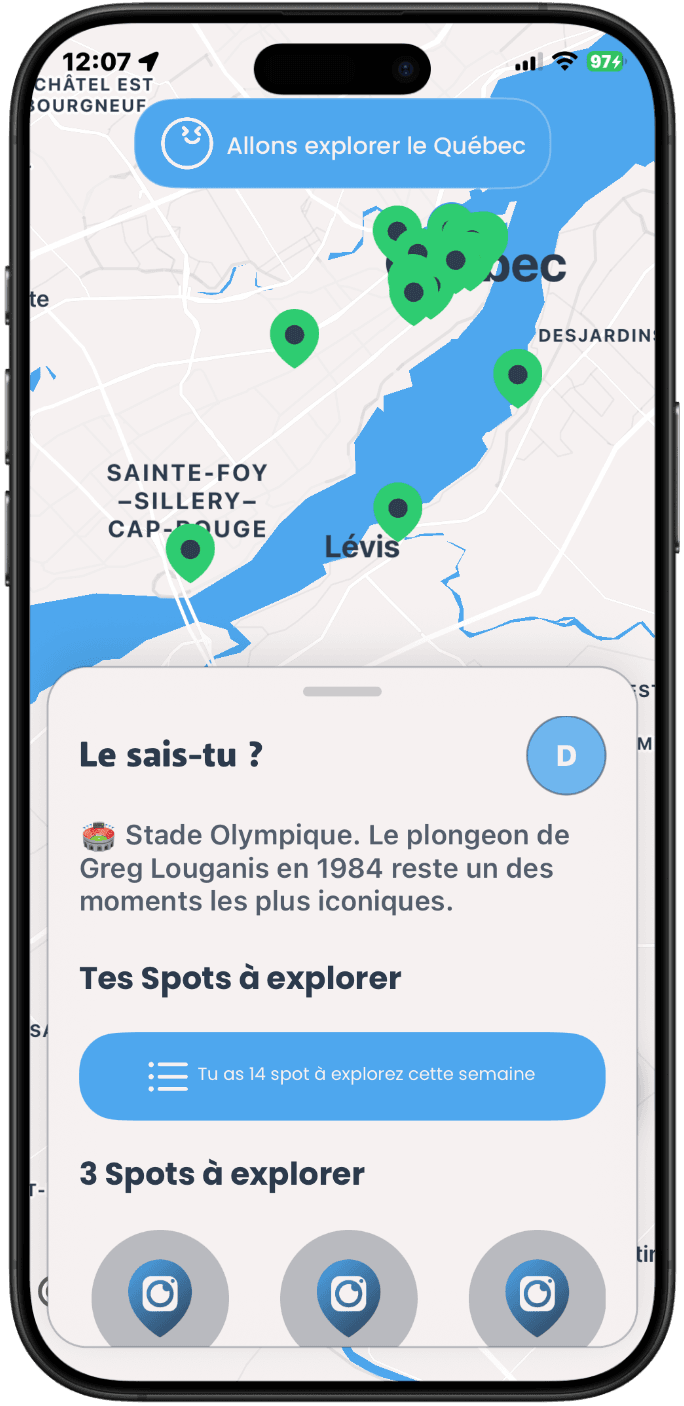Tap the bottom sheet grabber handle
Viewport: 684px width, 1406px height.
tap(342, 692)
